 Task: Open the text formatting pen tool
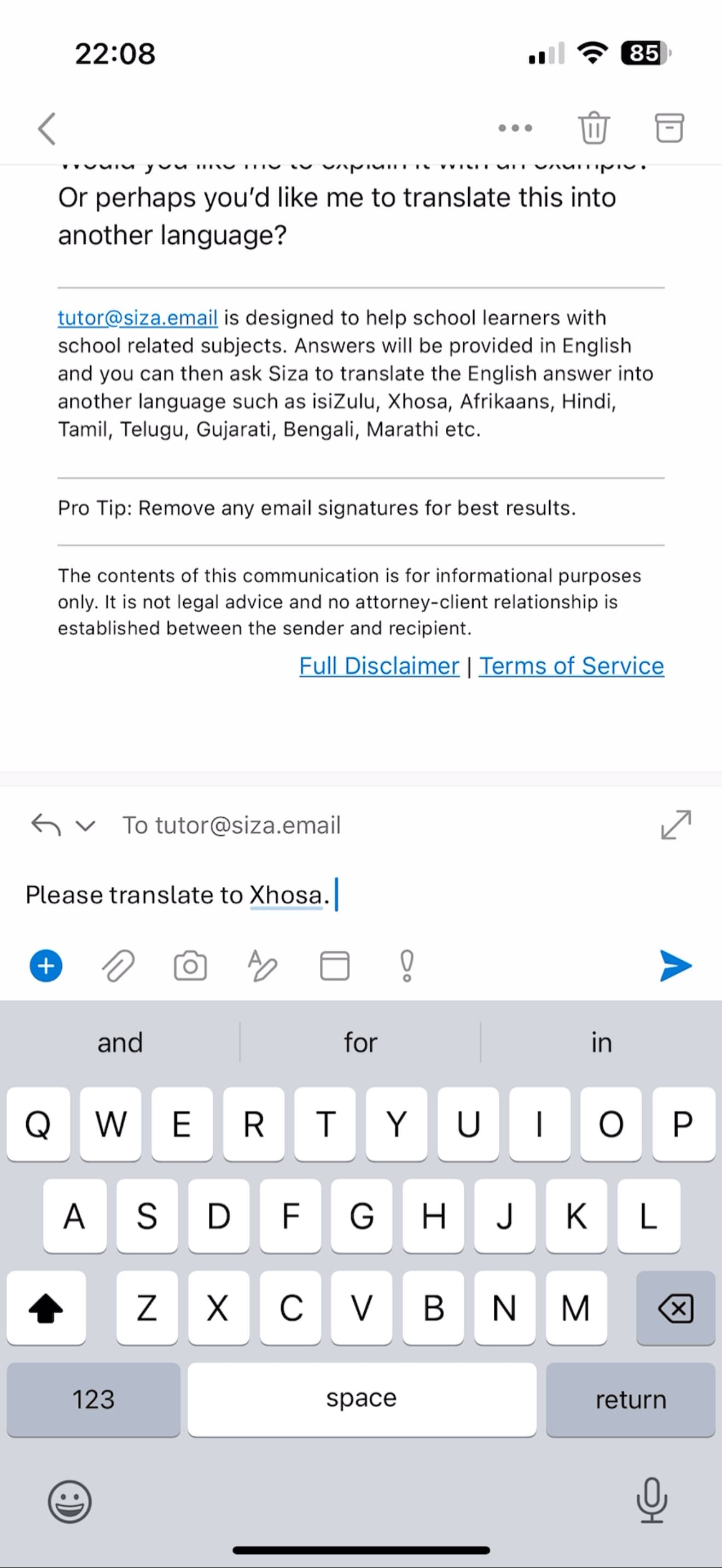click(263, 966)
